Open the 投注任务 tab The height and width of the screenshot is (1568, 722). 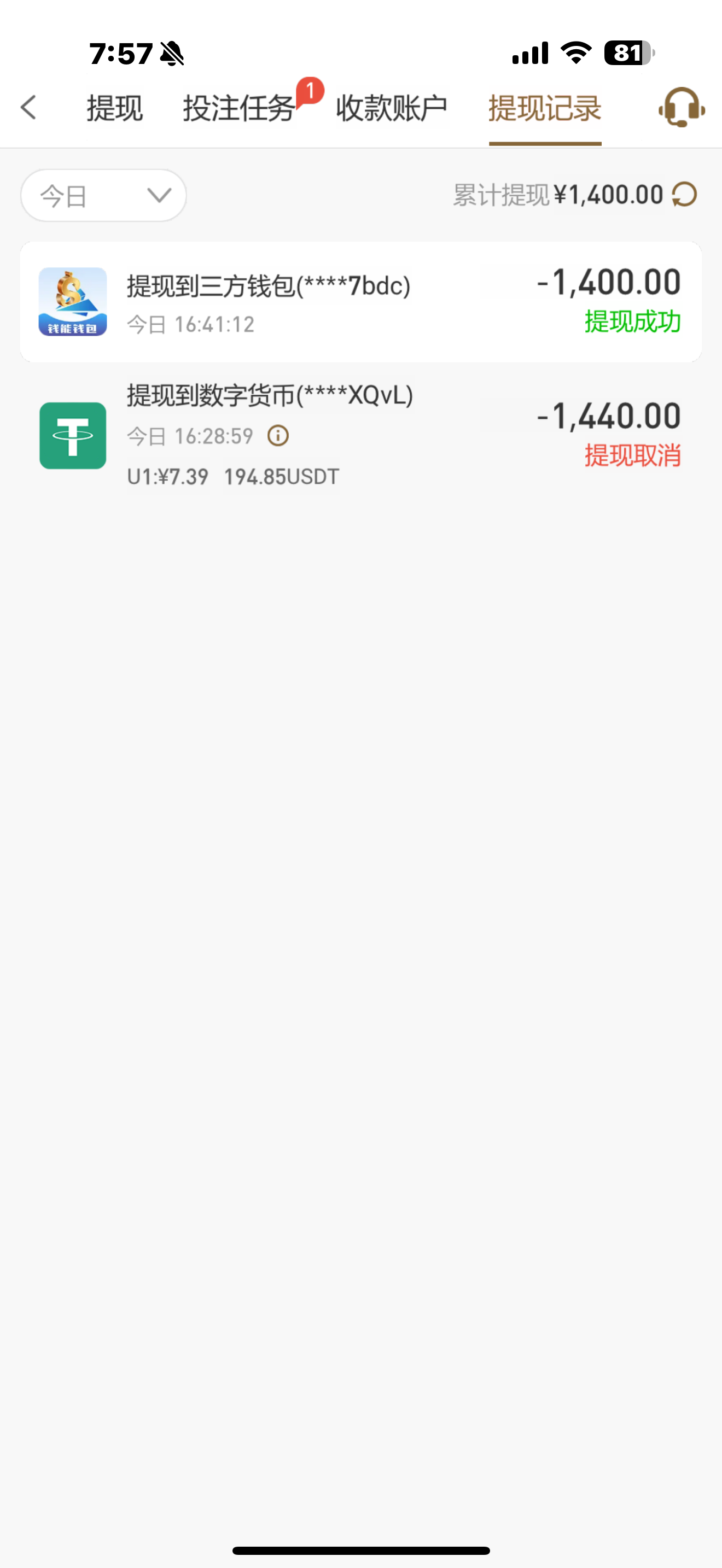[x=239, y=108]
